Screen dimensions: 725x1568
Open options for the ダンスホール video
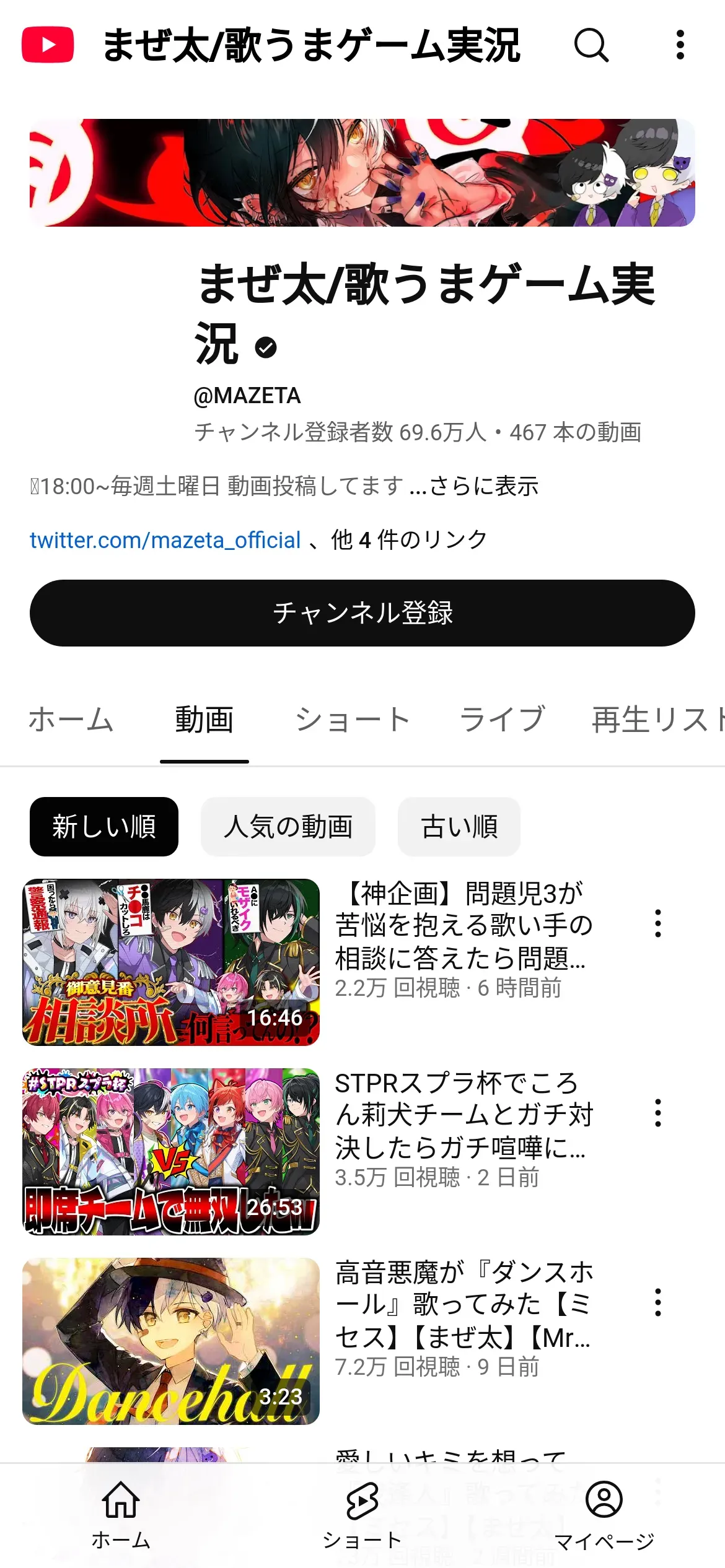click(658, 1302)
